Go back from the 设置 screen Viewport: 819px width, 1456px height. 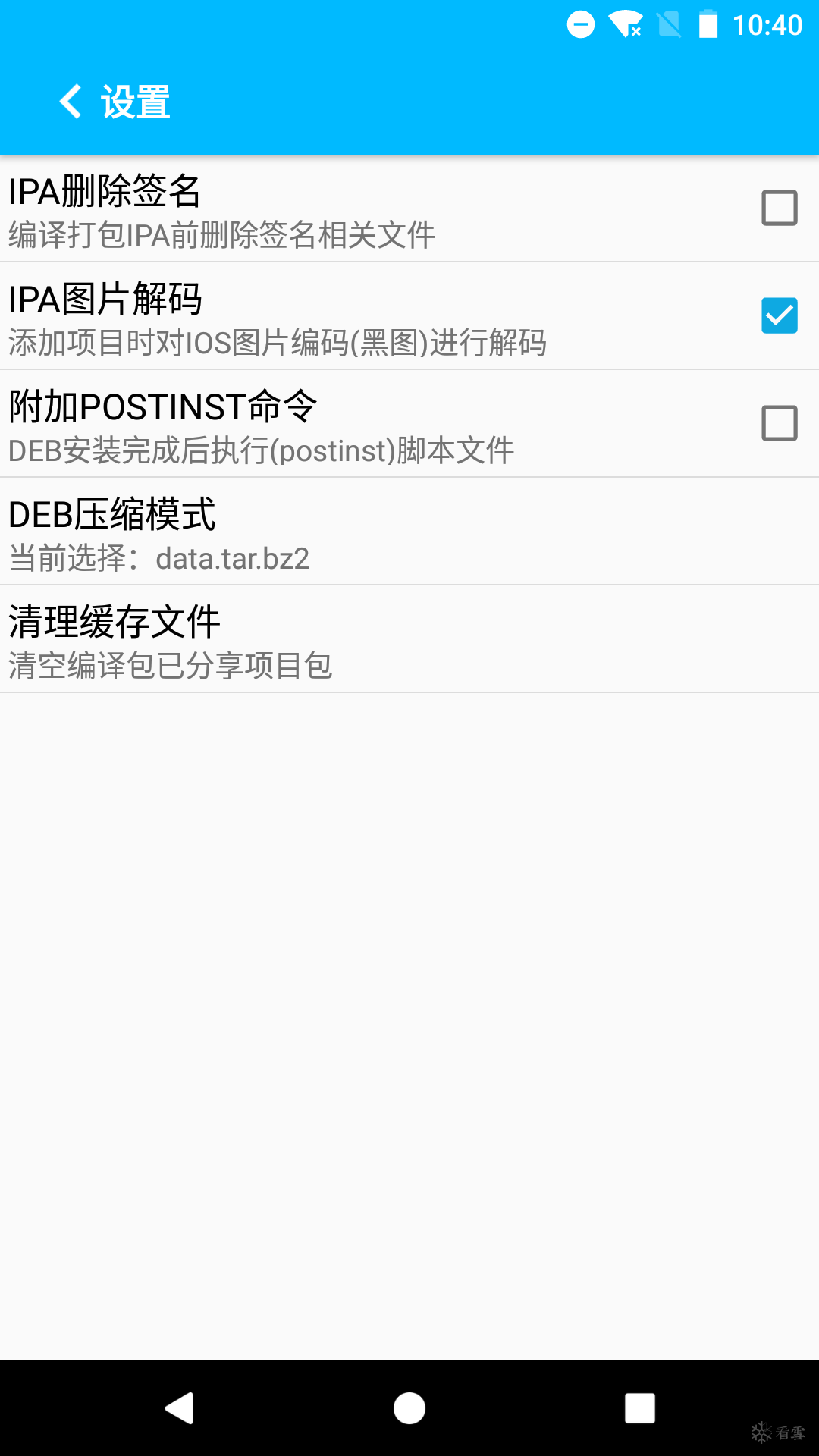click(71, 101)
